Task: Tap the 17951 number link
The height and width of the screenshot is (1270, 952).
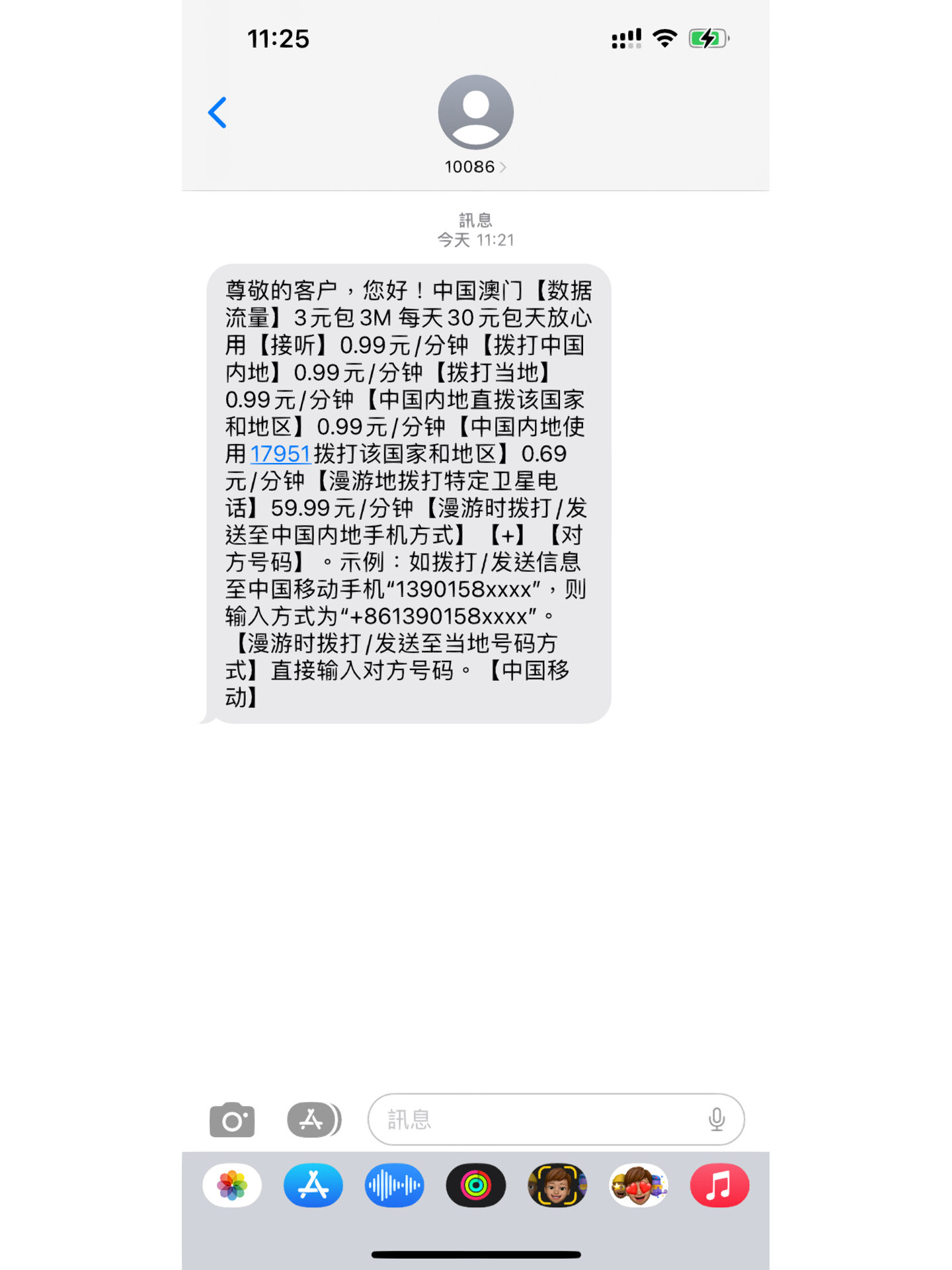Action: [x=280, y=454]
